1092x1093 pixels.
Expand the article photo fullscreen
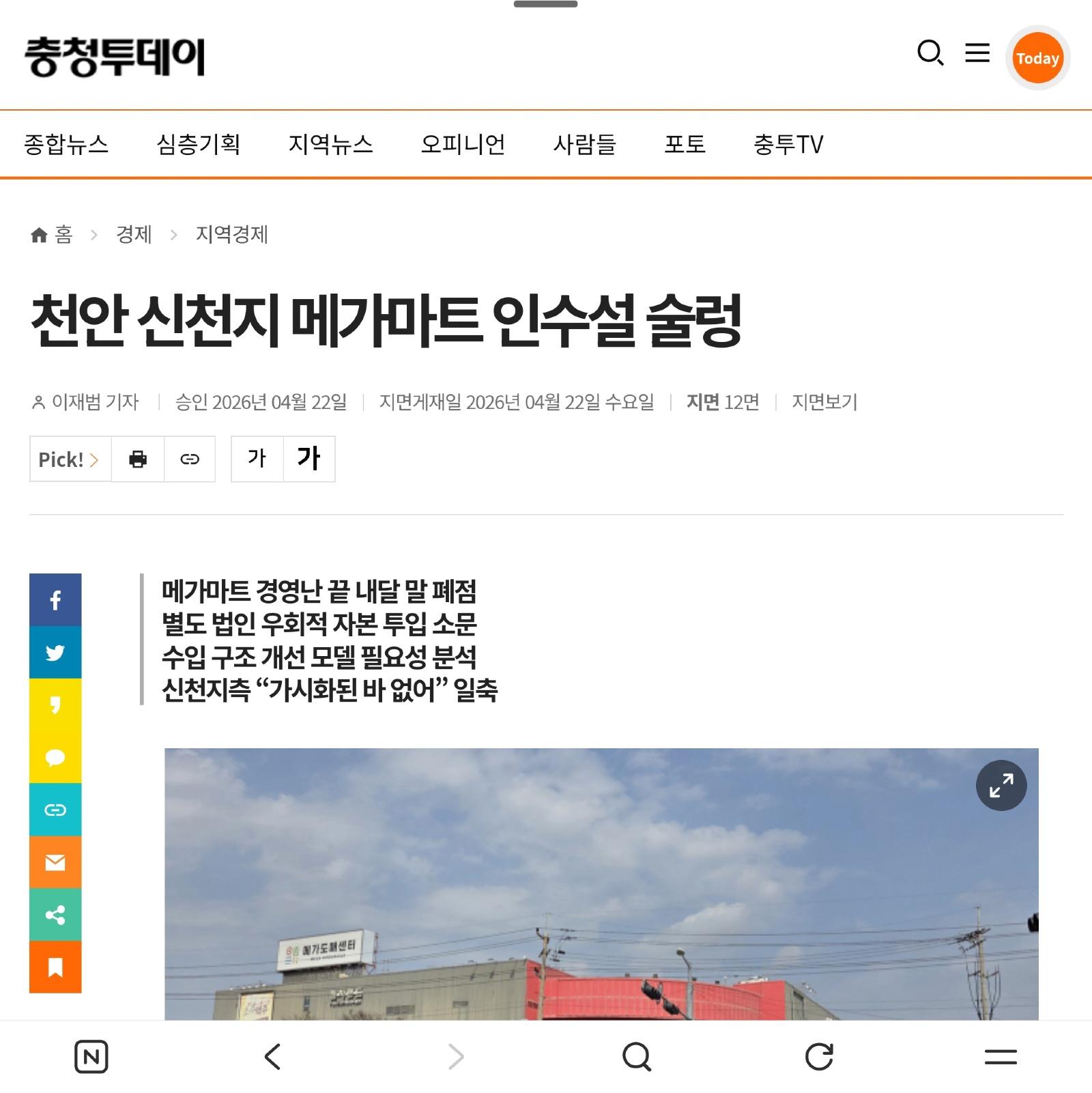pos(1001,786)
